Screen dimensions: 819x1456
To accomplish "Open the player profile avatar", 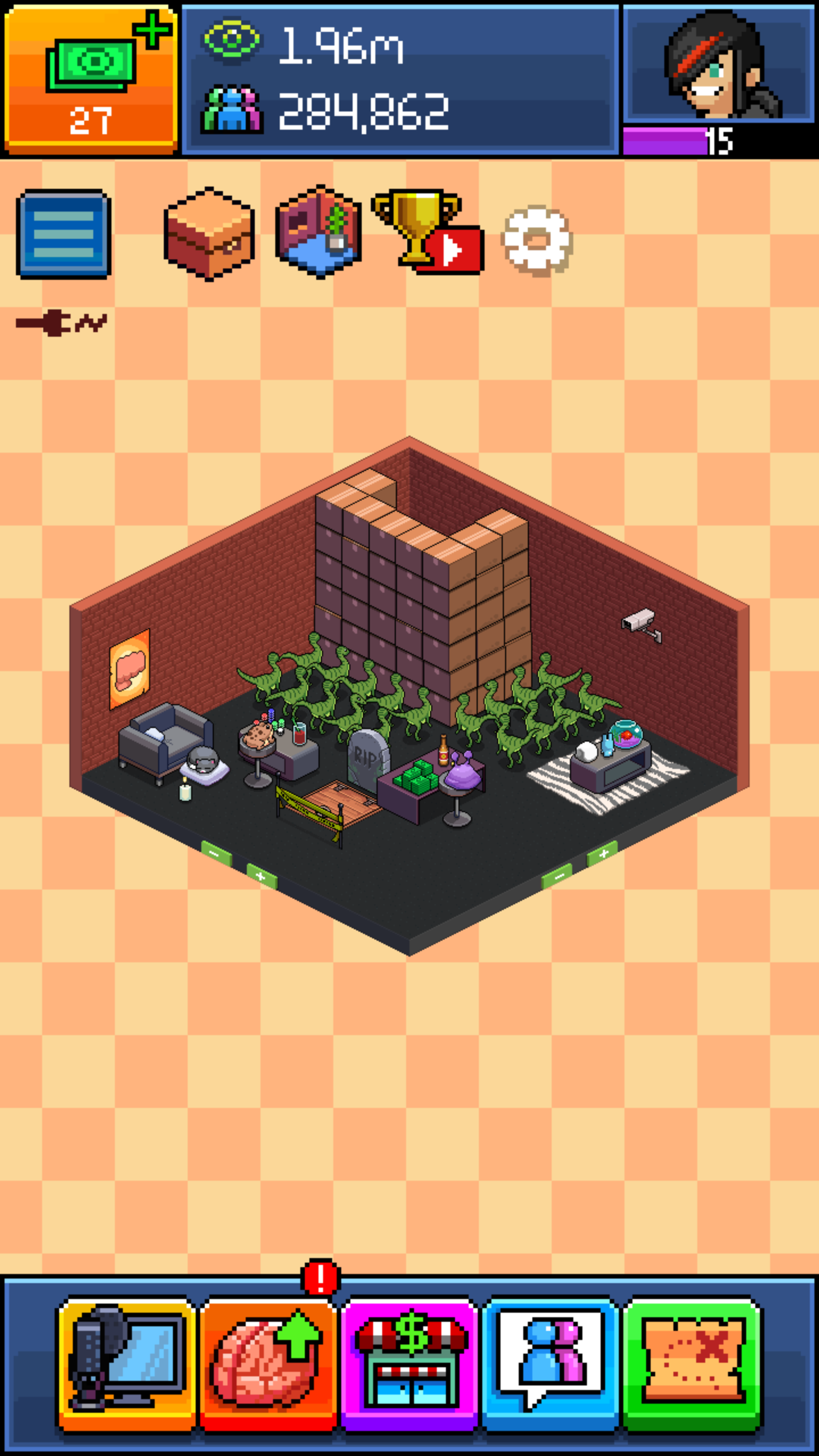I will (x=719, y=65).
